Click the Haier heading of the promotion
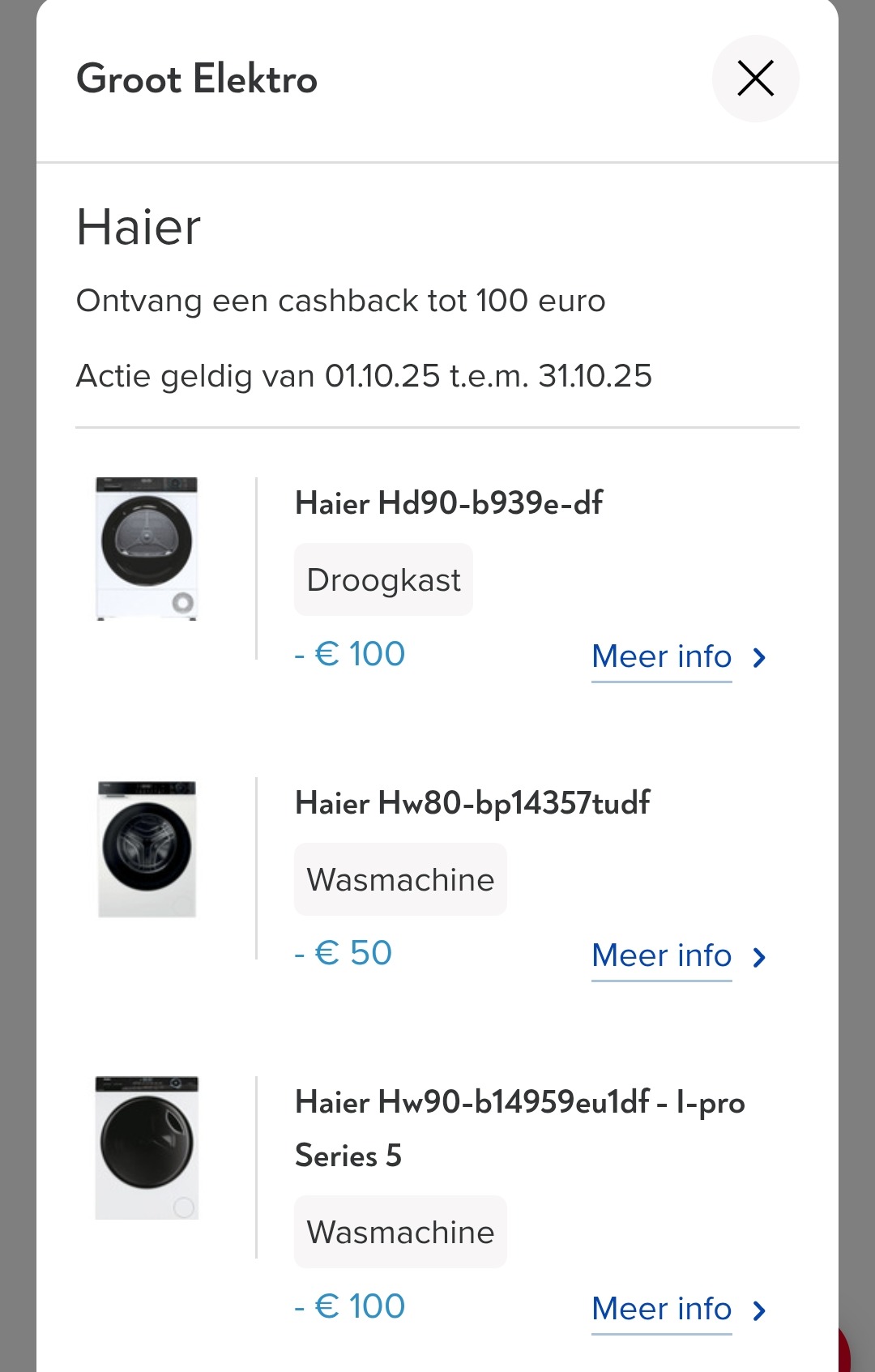This screenshot has width=875, height=1372. click(138, 228)
